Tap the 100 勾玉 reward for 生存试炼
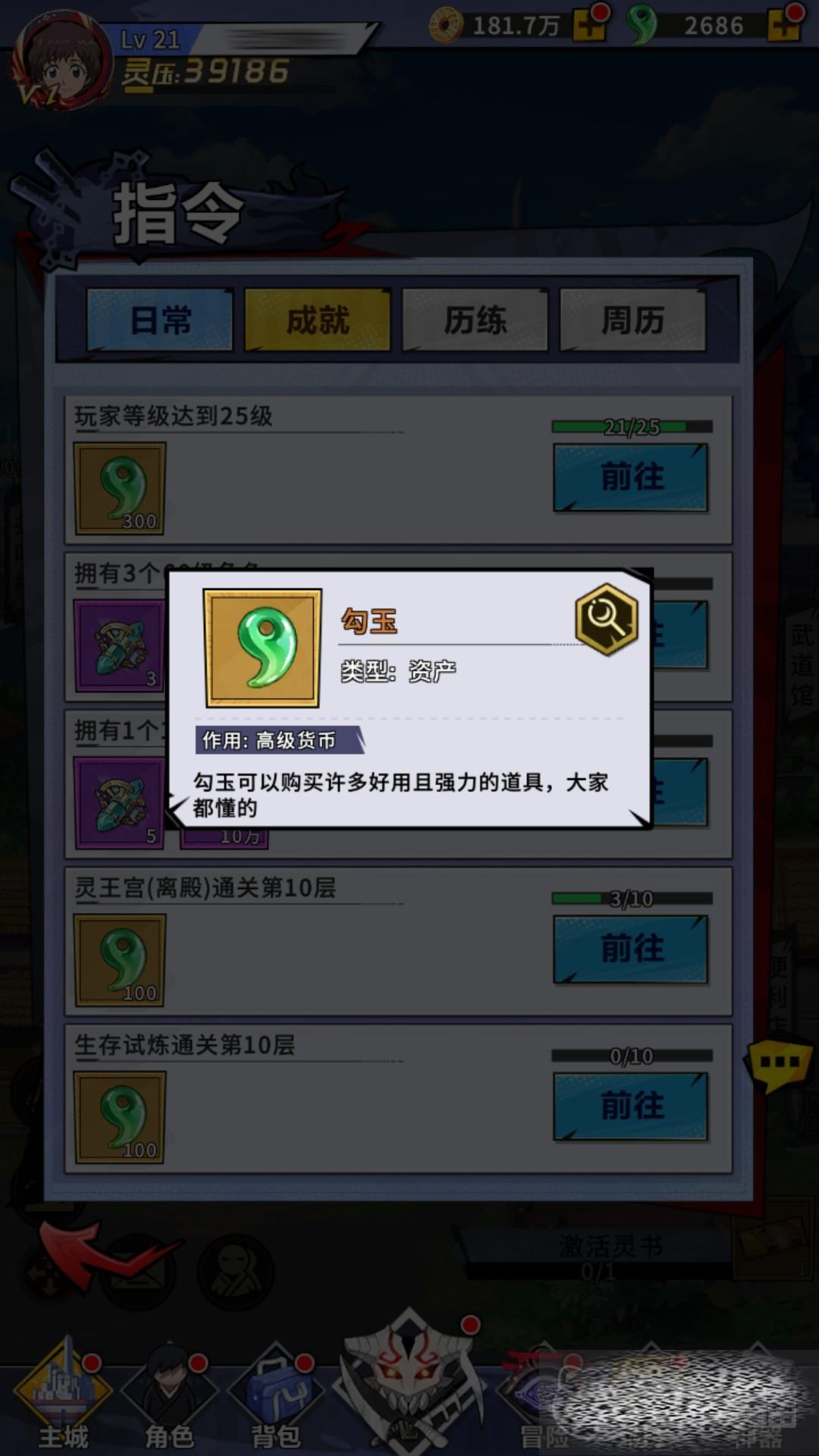 (120, 1117)
